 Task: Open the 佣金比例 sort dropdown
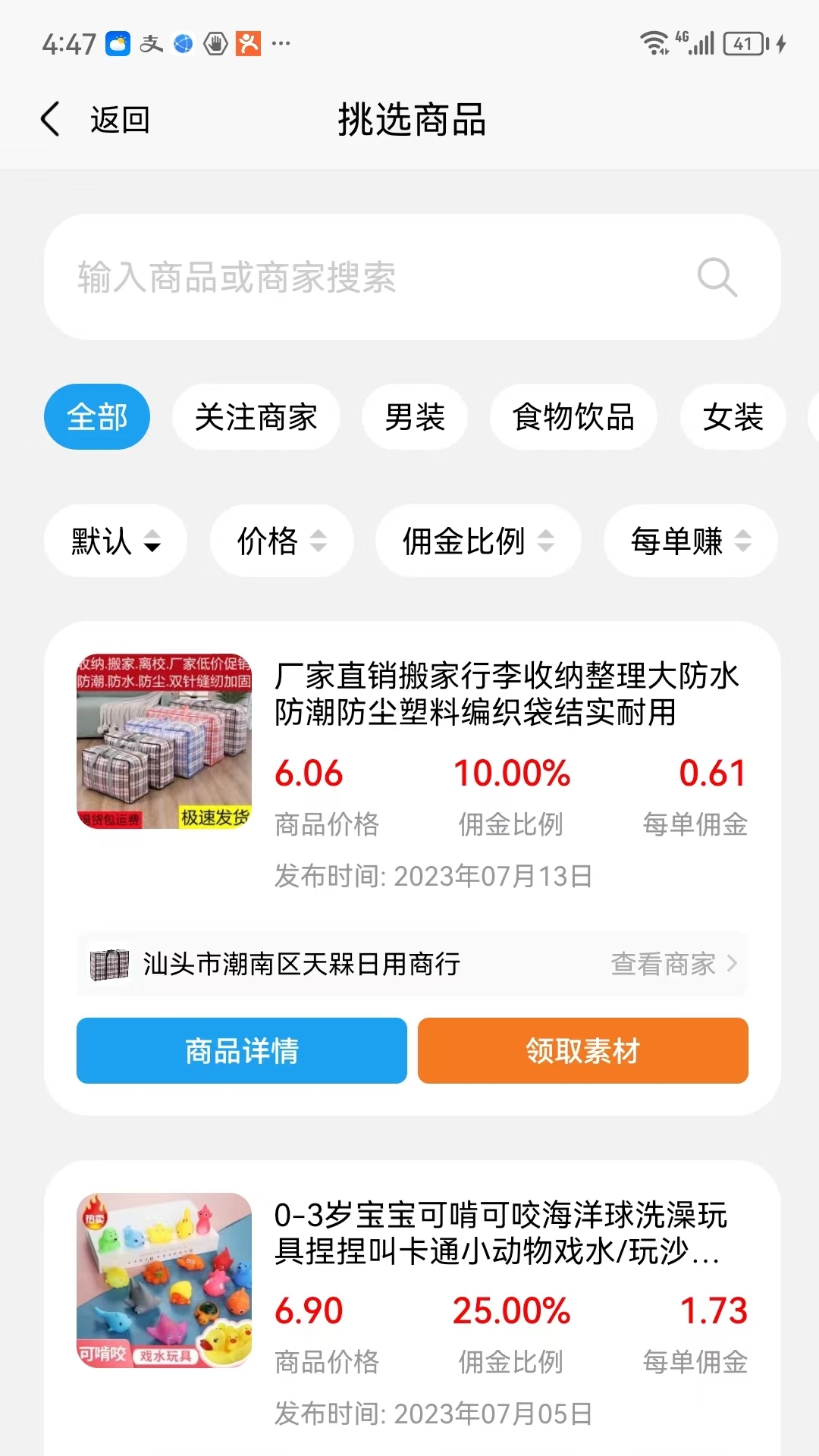tap(477, 541)
